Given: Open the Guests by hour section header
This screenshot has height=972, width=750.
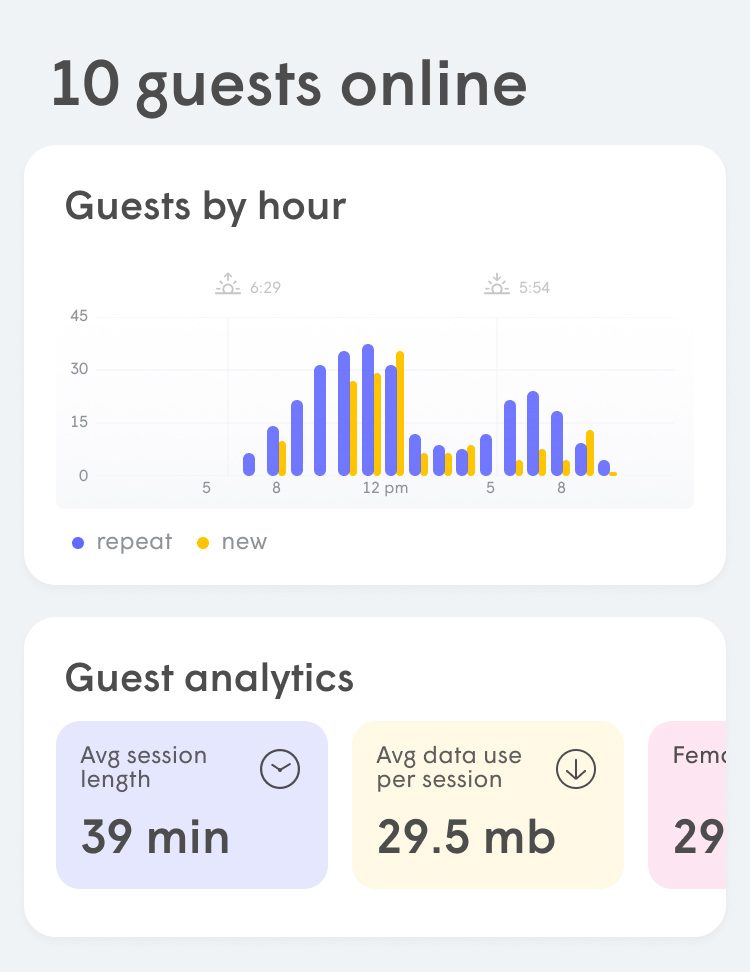Looking at the screenshot, I should click(x=204, y=206).
